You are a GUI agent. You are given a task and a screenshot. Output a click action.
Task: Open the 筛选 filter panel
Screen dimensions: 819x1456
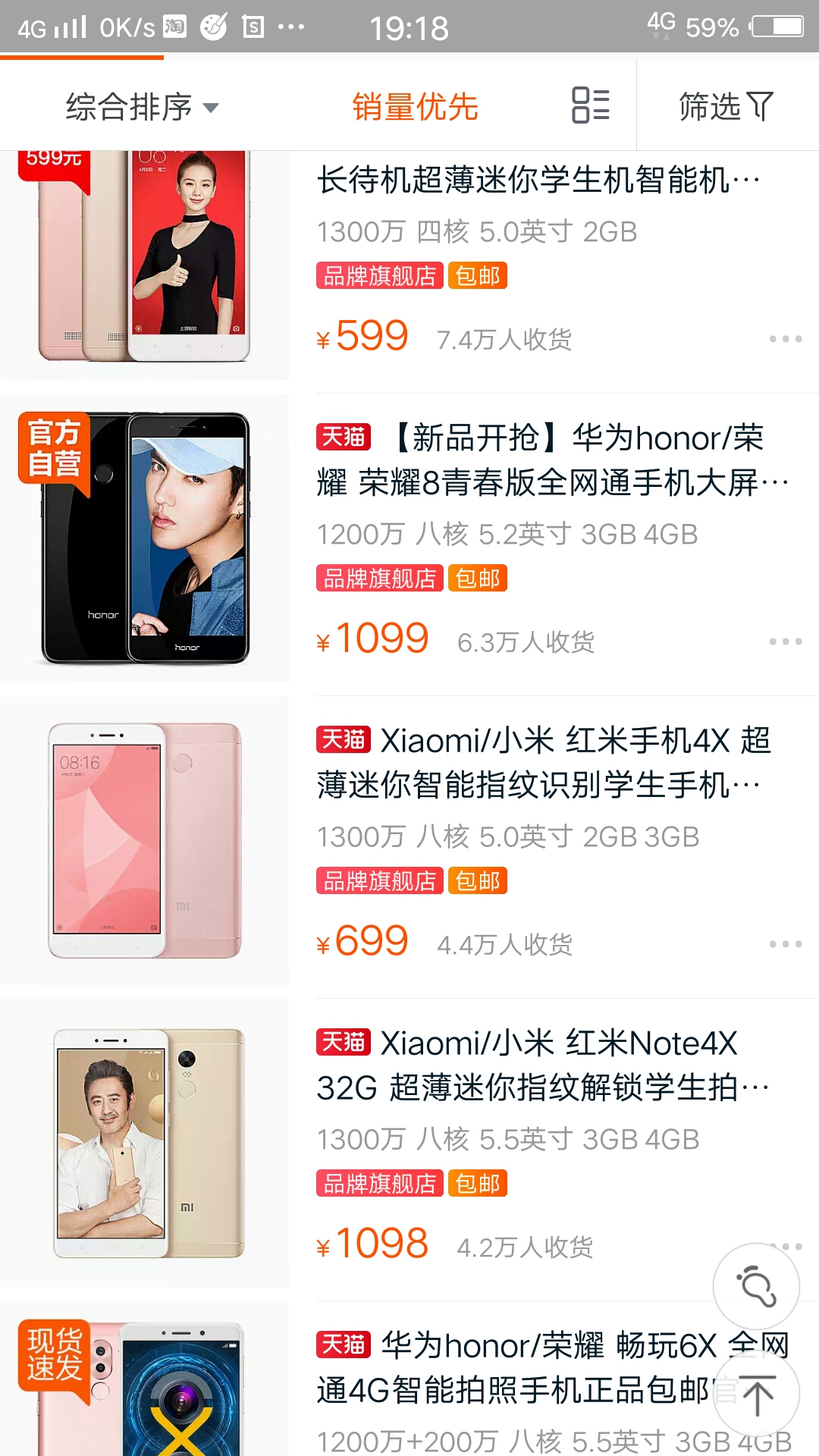click(x=726, y=106)
